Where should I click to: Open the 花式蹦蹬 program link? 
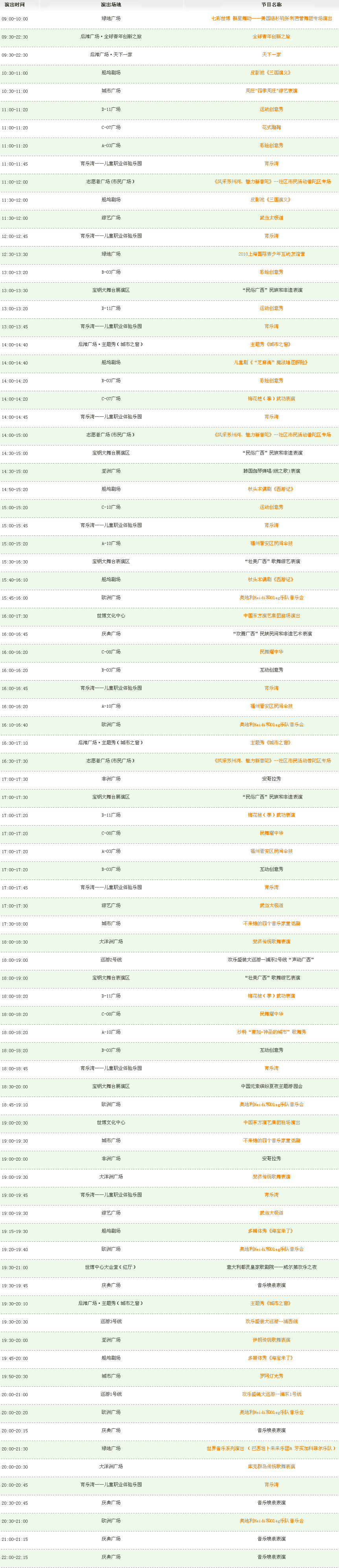[x=271, y=127]
